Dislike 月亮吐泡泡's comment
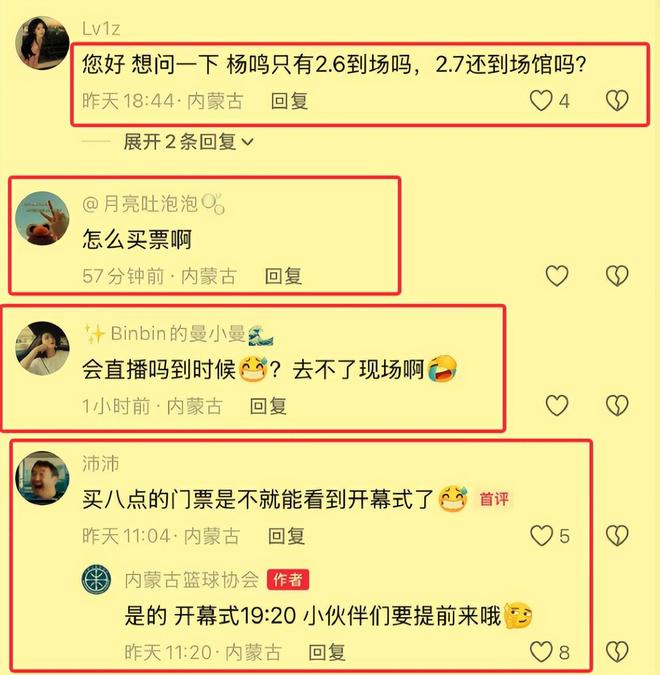Image resolution: width=660 pixels, height=675 pixels. click(618, 276)
